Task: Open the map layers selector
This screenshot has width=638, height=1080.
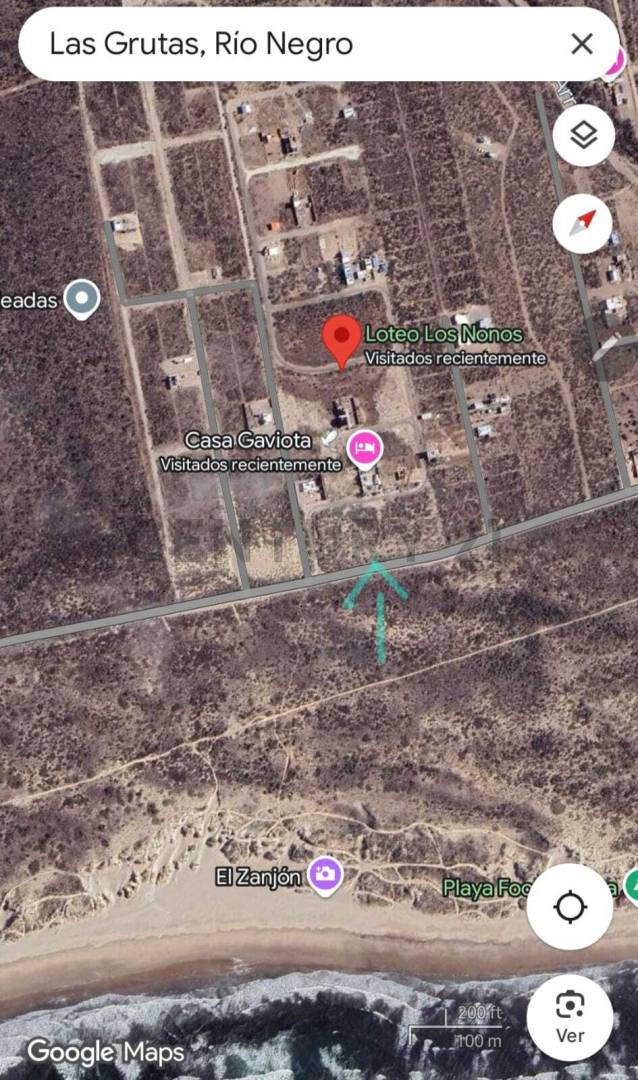Action: pyautogui.click(x=582, y=135)
